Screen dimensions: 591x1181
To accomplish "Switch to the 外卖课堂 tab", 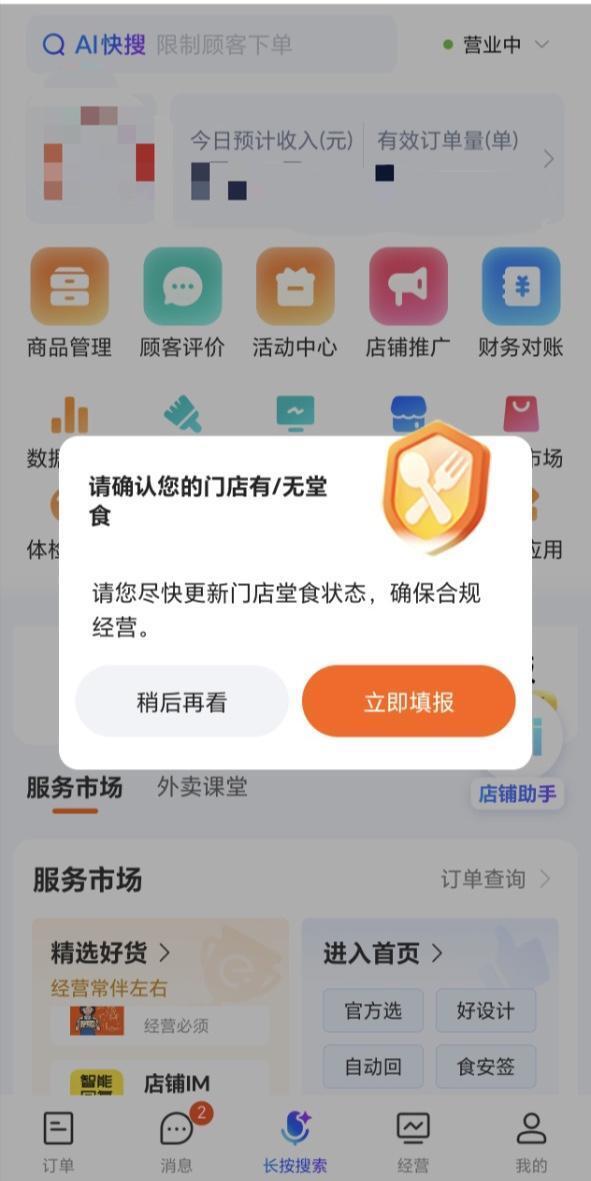I will (203, 787).
